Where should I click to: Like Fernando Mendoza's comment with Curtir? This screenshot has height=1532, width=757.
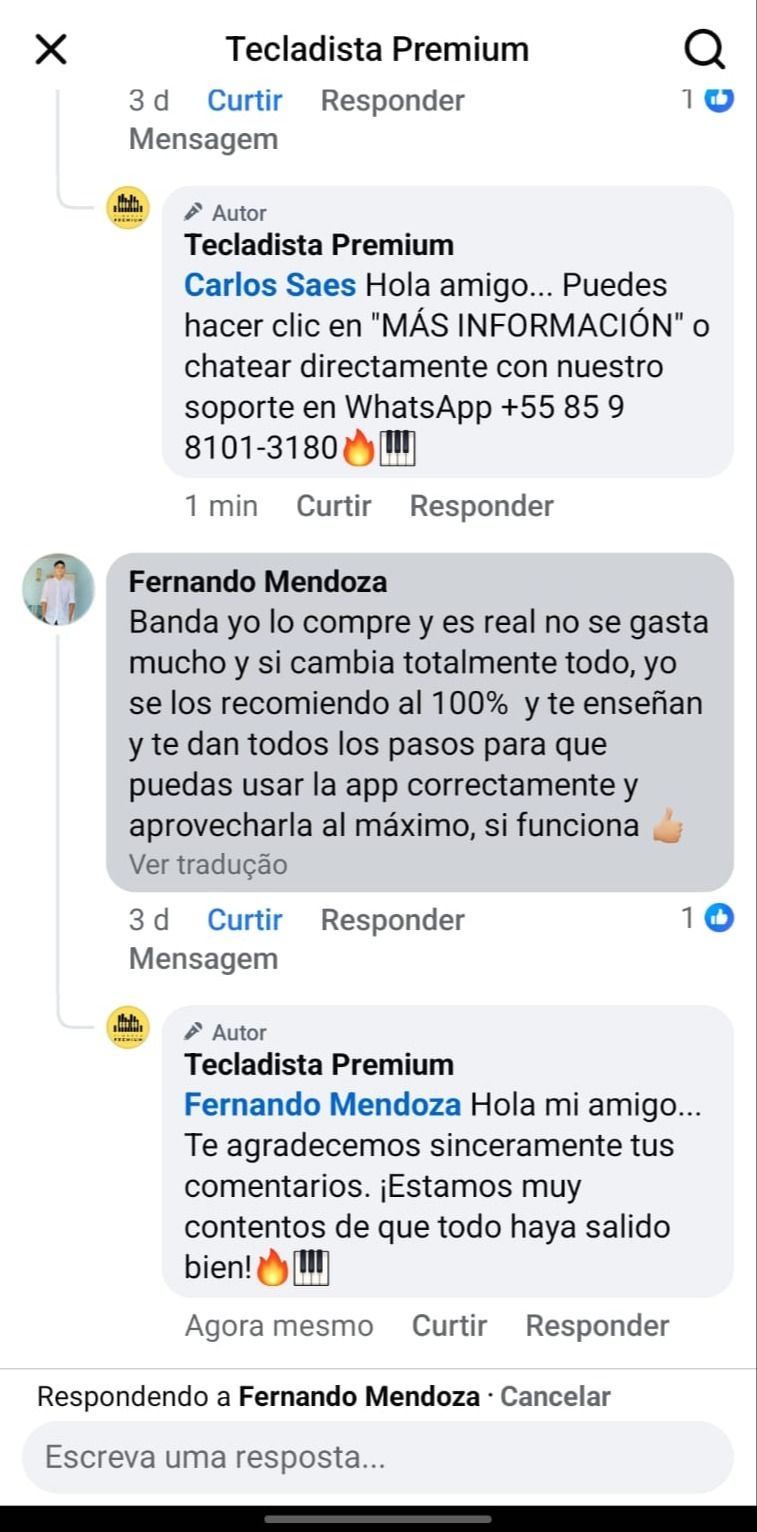245,920
